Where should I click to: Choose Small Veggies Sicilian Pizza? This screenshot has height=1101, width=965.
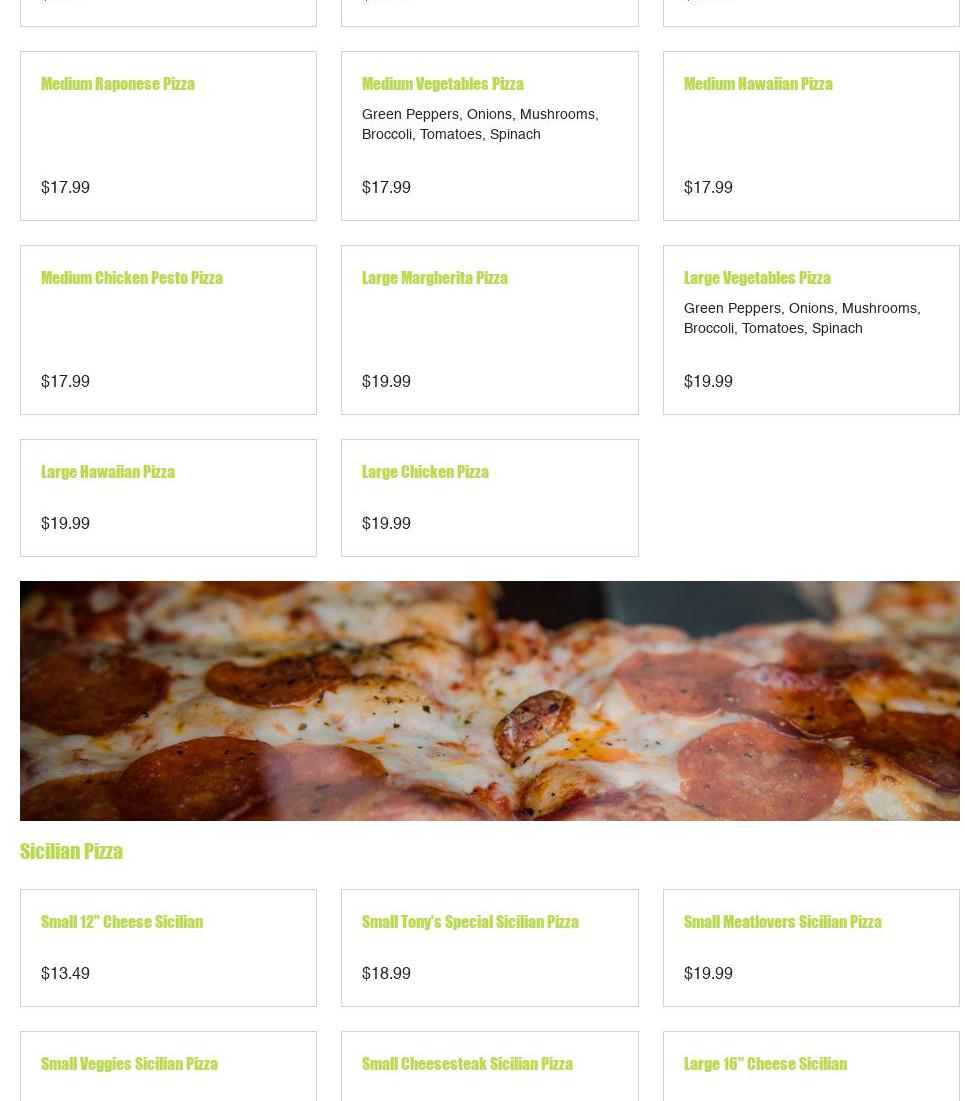point(168,1066)
